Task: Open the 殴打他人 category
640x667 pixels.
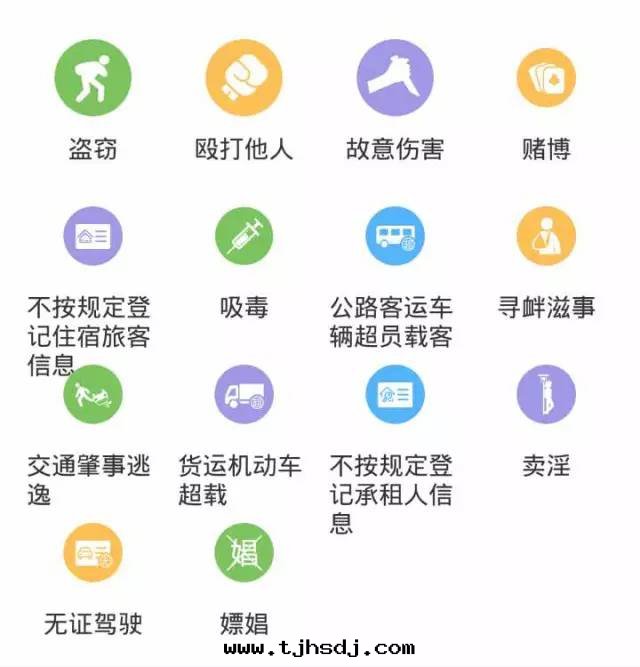Action: click(x=243, y=78)
